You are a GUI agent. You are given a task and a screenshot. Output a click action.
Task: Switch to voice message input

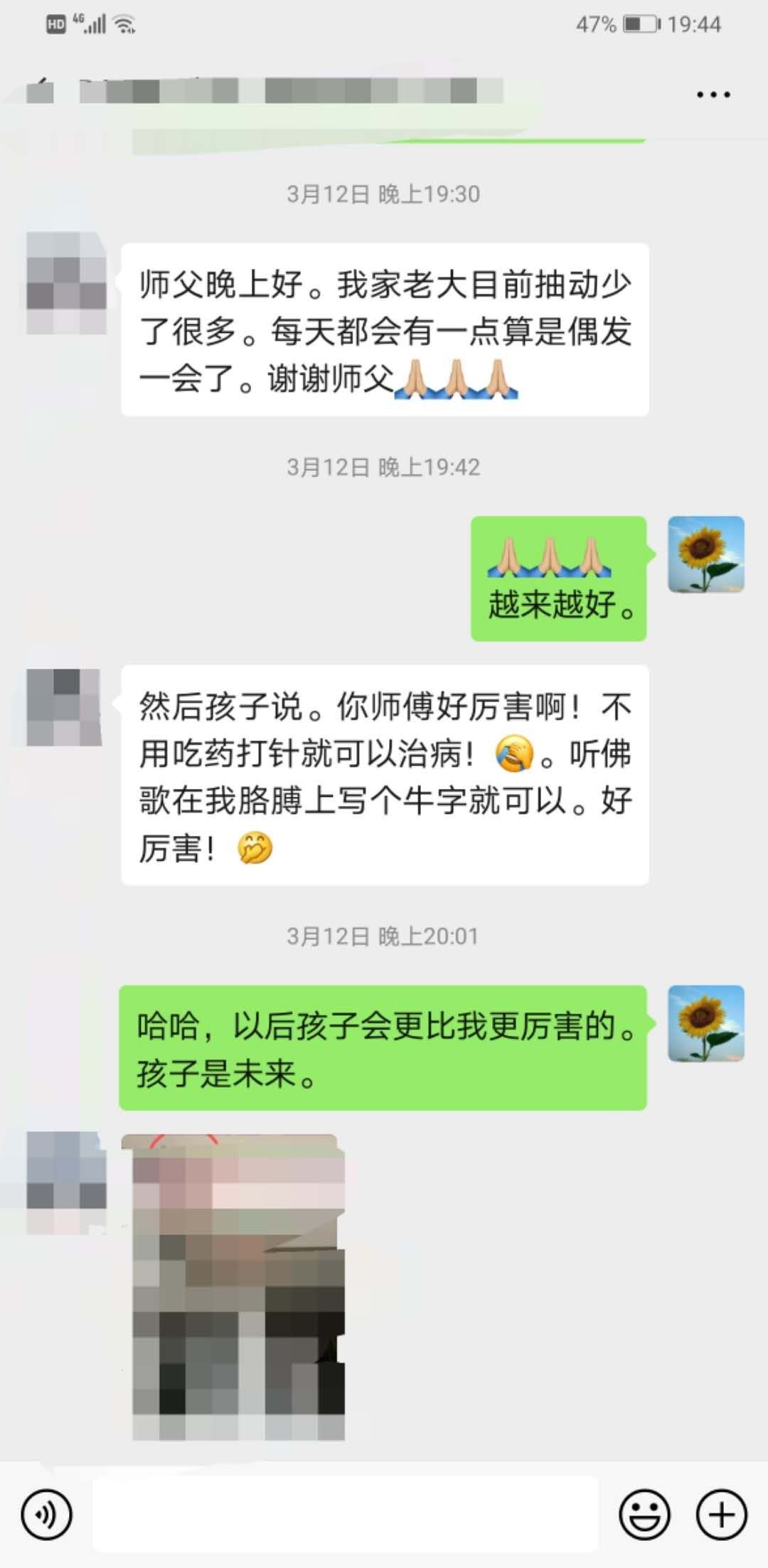pos(46,1514)
